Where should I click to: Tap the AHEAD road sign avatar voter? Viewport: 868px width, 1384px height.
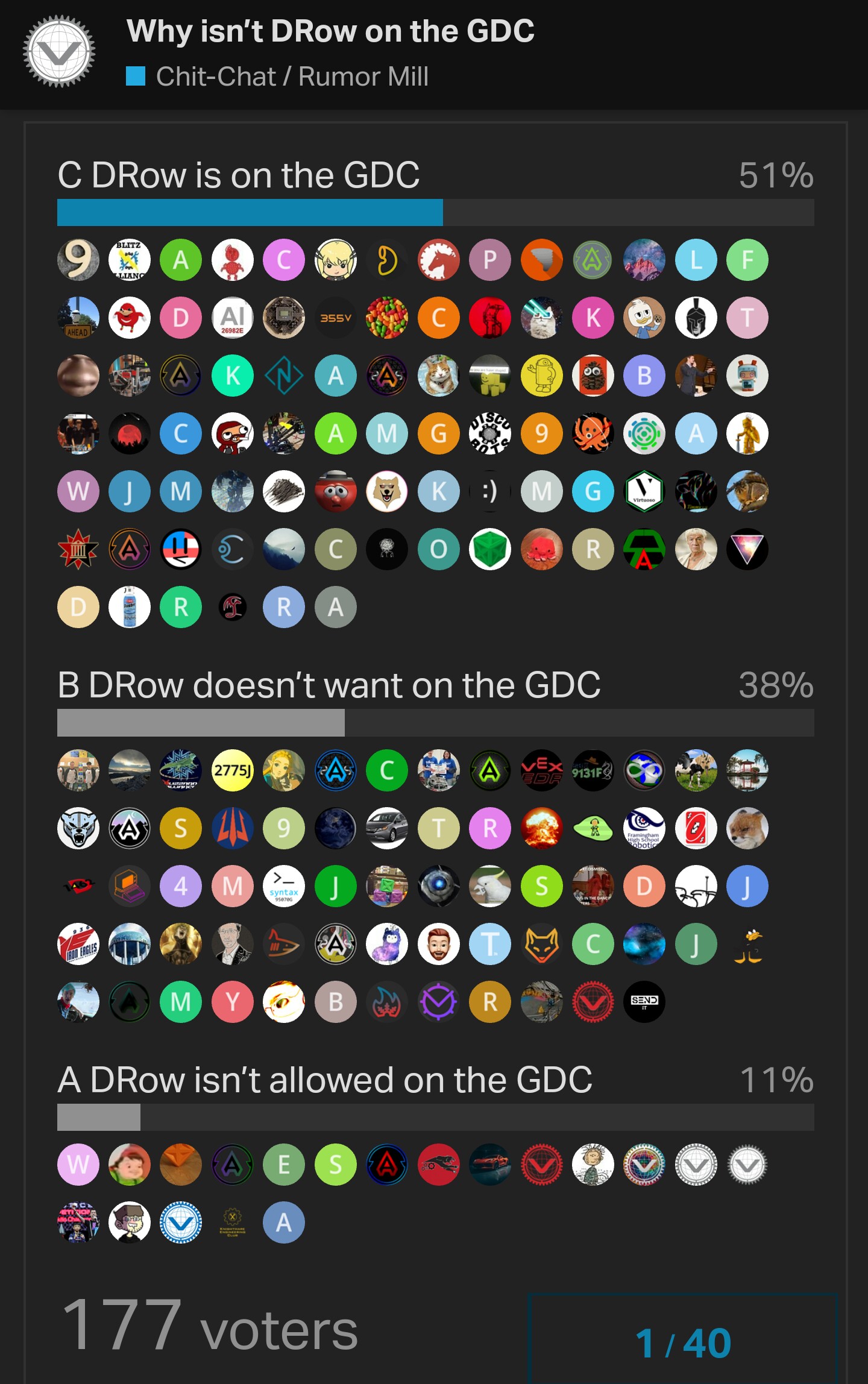(x=78, y=318)
